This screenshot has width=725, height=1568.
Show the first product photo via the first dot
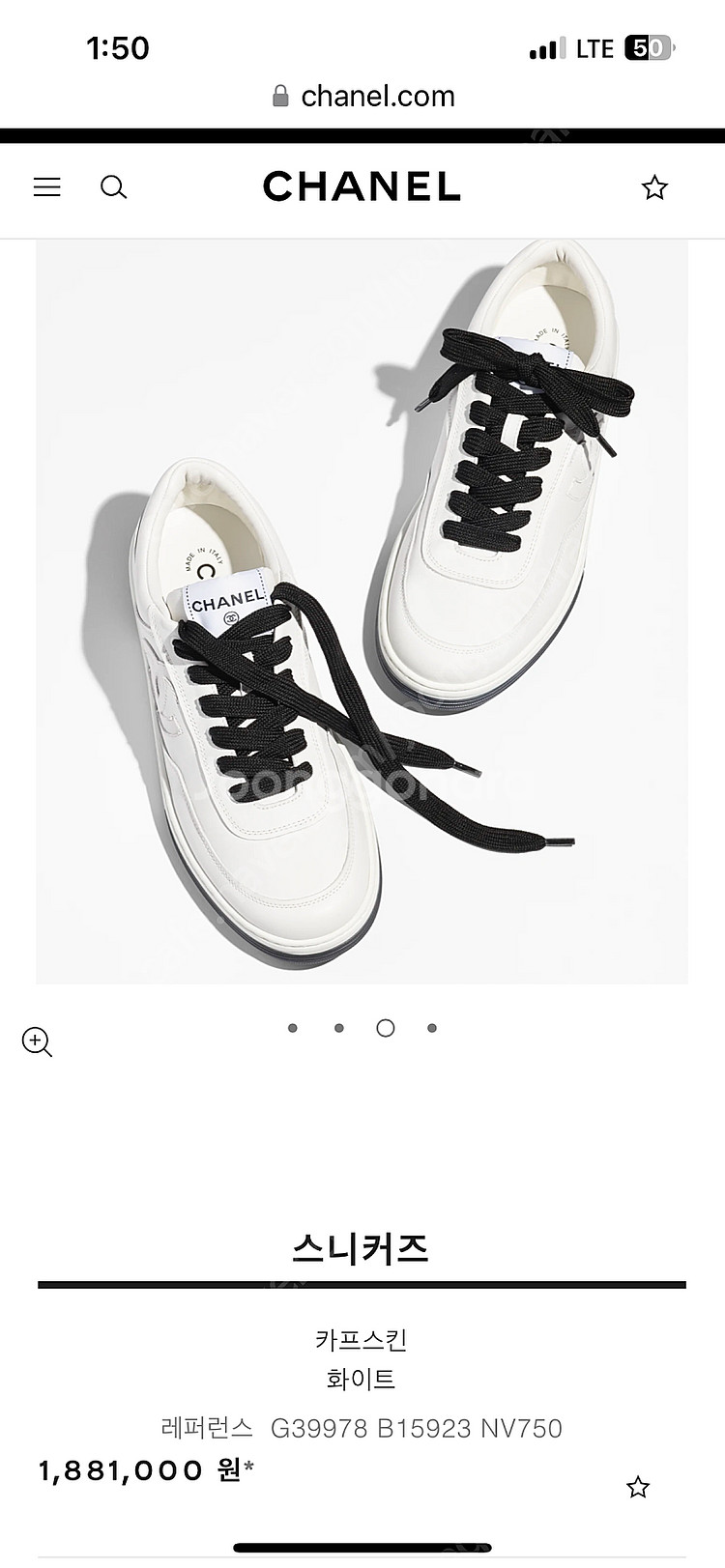(x=293, y=1028)
